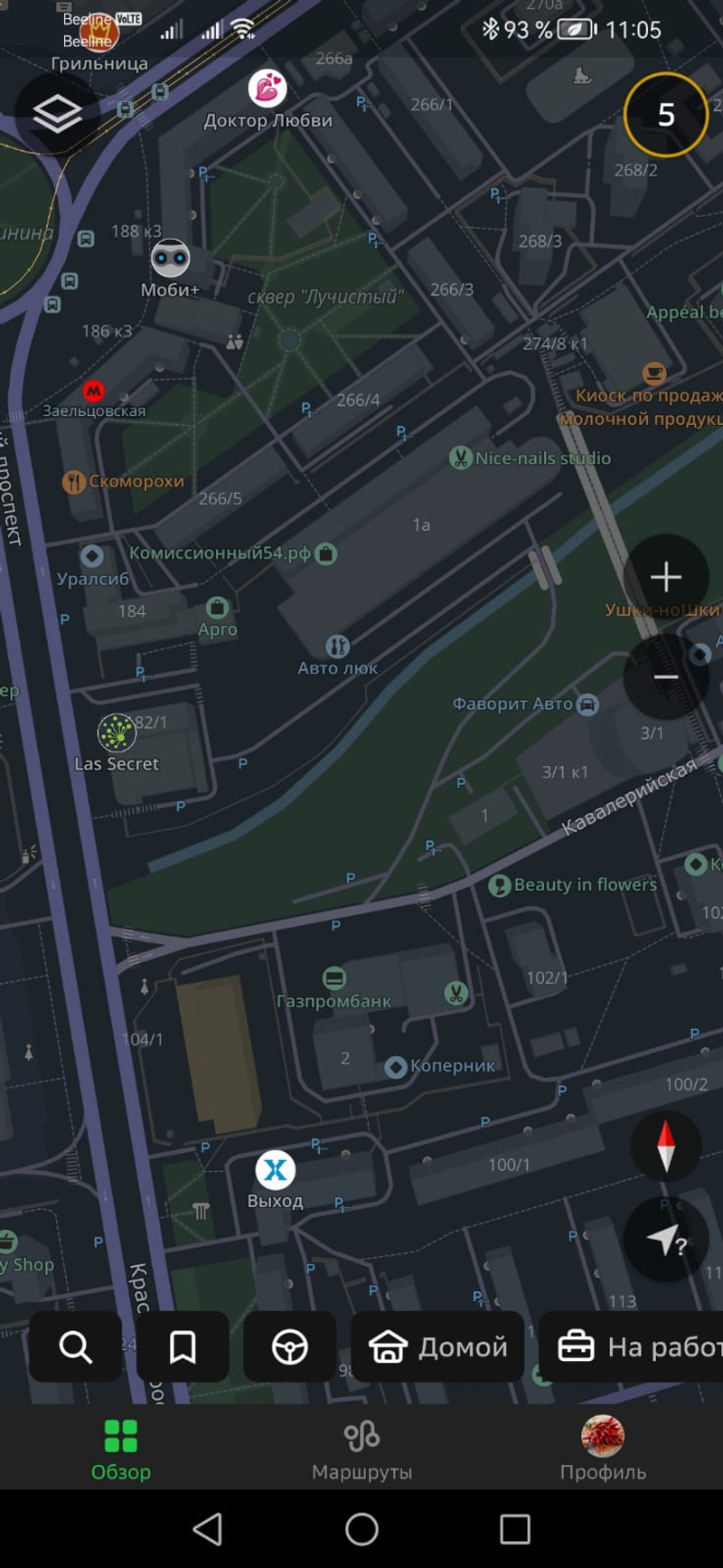Image resolution: width=723 pixels, height=1568 pixels.
Task: Switch to the Профиль tab
Action: (603, 1450)
